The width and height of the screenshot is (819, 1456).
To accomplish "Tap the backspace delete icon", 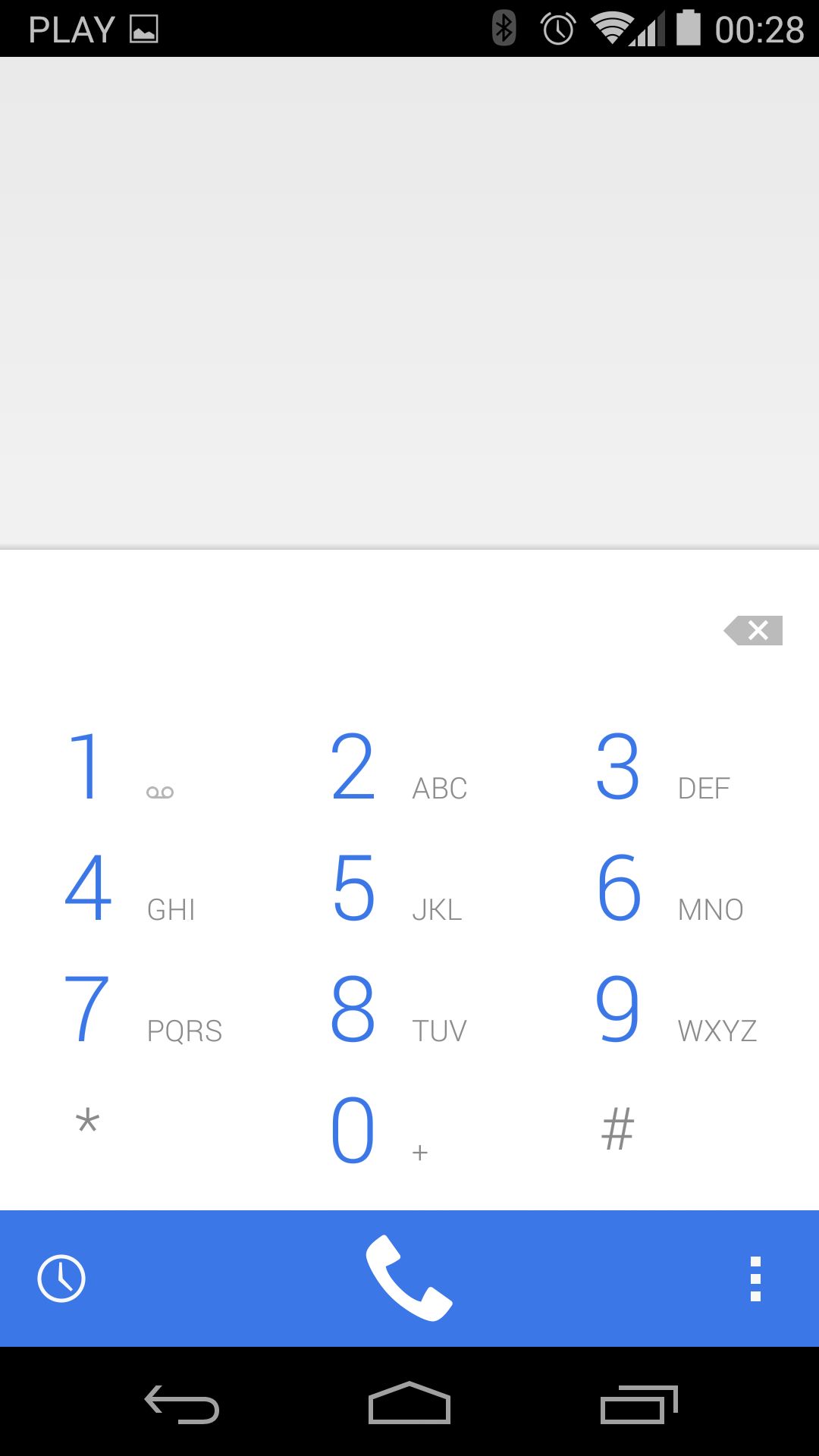I will (x=753, y=630).
